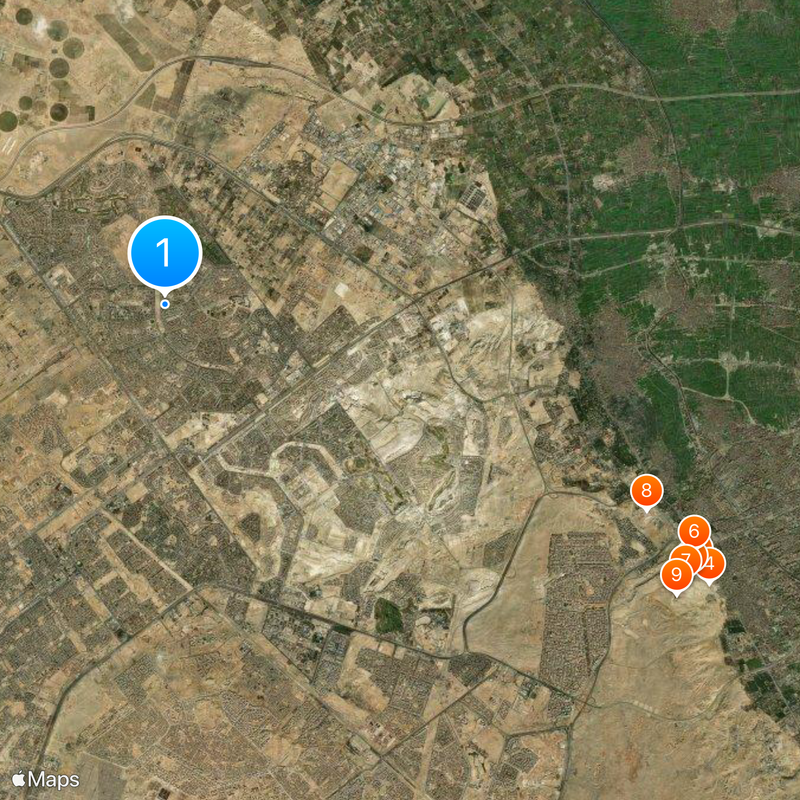
Task: Open the orange pin numbered 6
Action: pos(694,531)
